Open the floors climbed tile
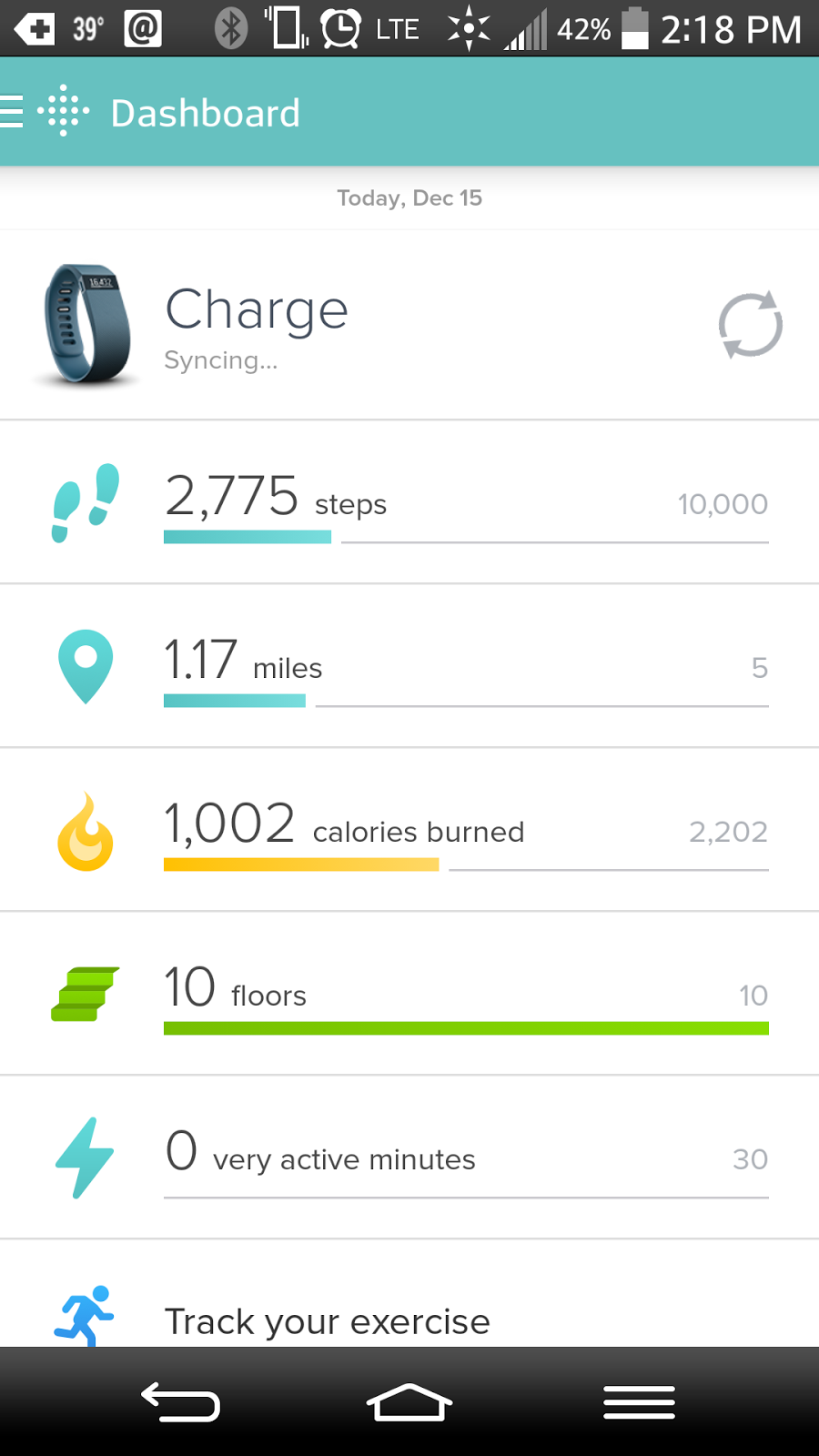 tap(409, 994)
